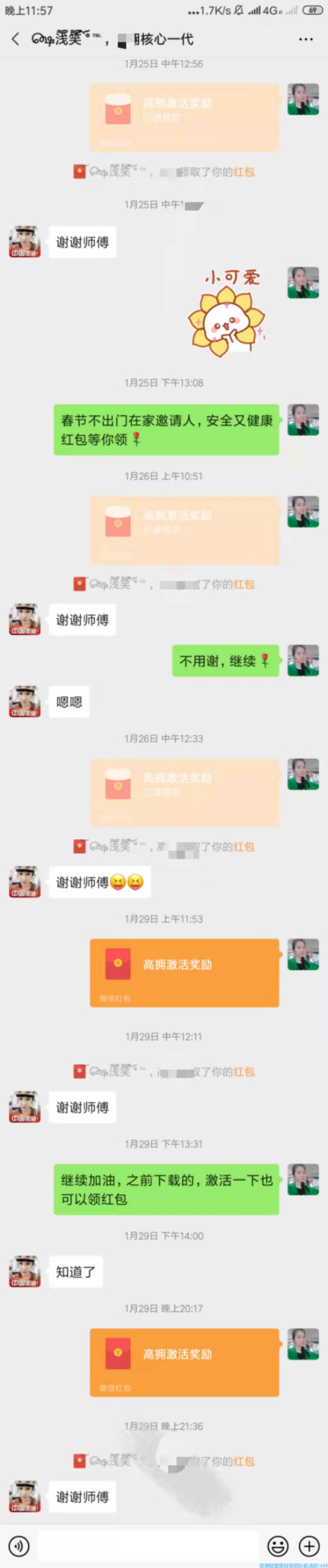Screen dimensions: 328x1568
Task: Open claimed red packet from 1月25日 中午12:56
Action: click(184, 117)
